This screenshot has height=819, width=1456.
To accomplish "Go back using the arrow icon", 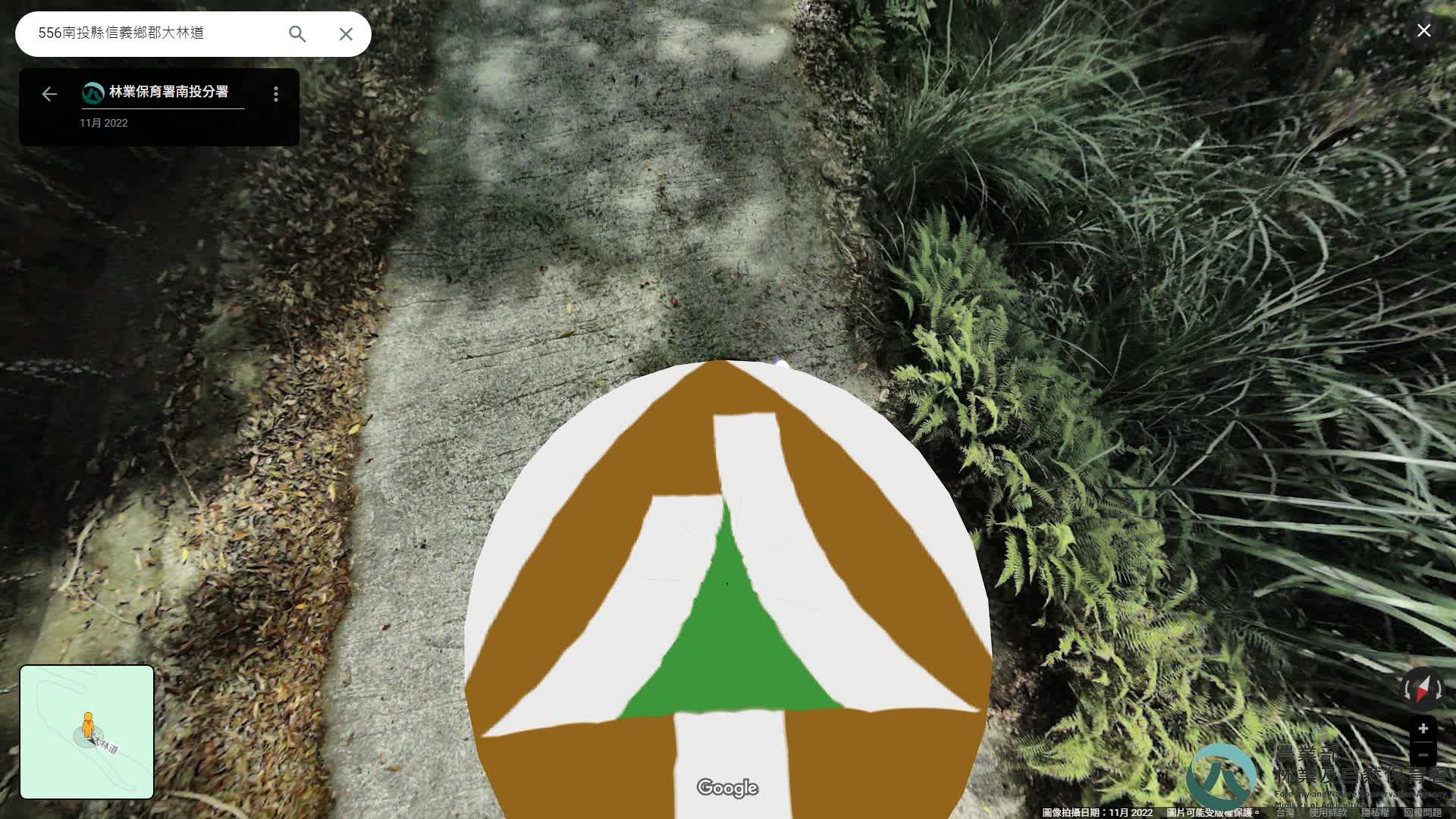I will pyautogui.click(x=49, y=94).
